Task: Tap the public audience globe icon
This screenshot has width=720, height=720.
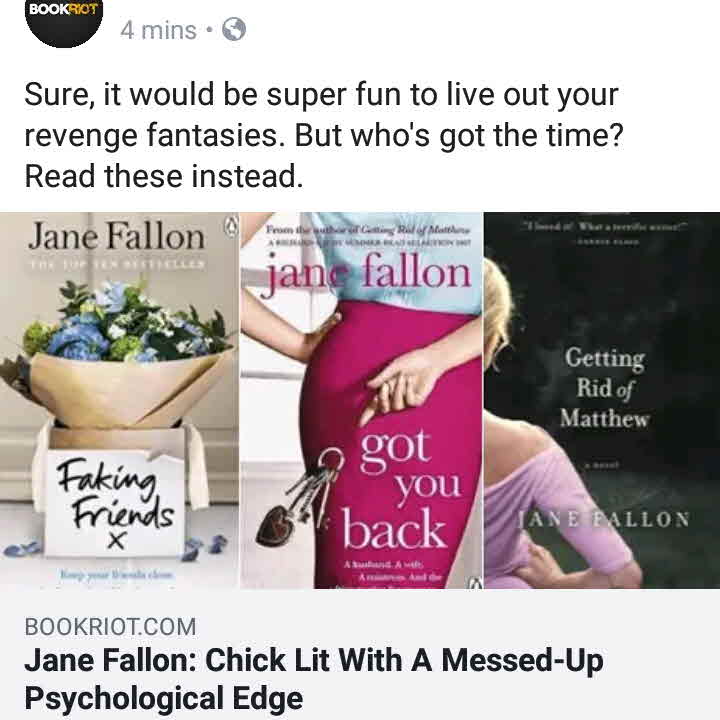Action: tap(233, 30)
